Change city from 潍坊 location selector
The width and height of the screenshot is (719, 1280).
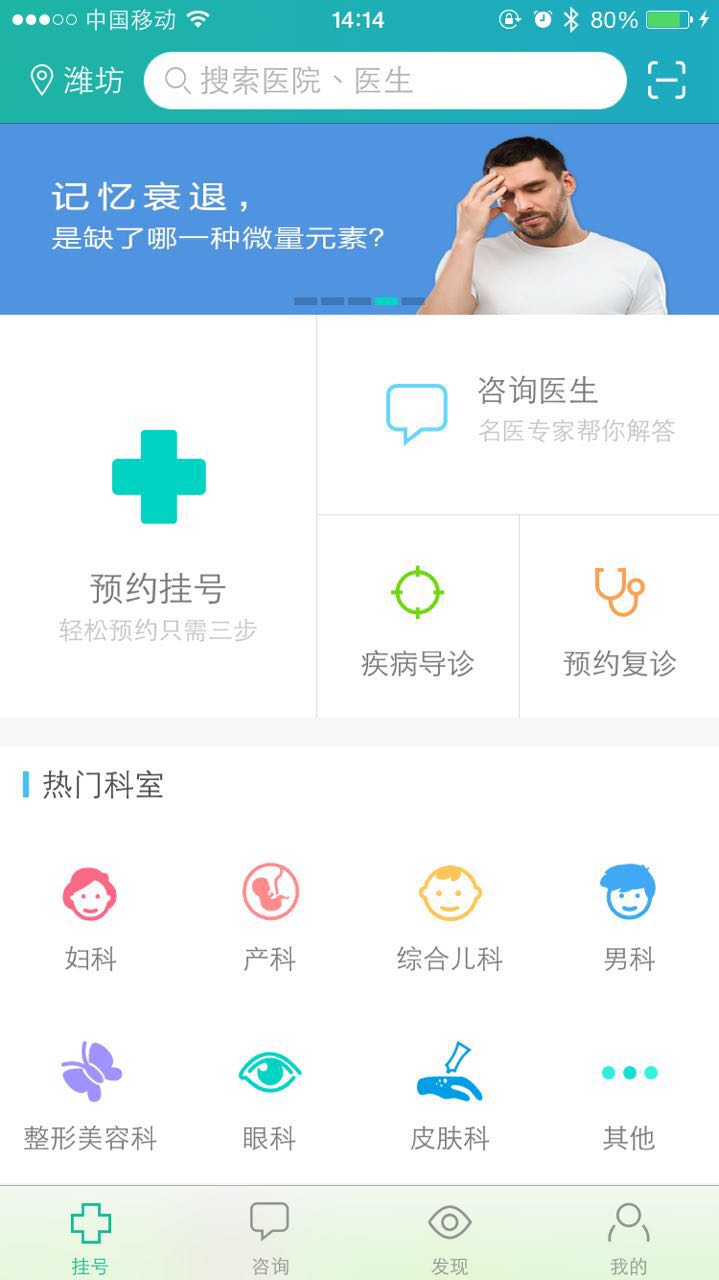77,80
